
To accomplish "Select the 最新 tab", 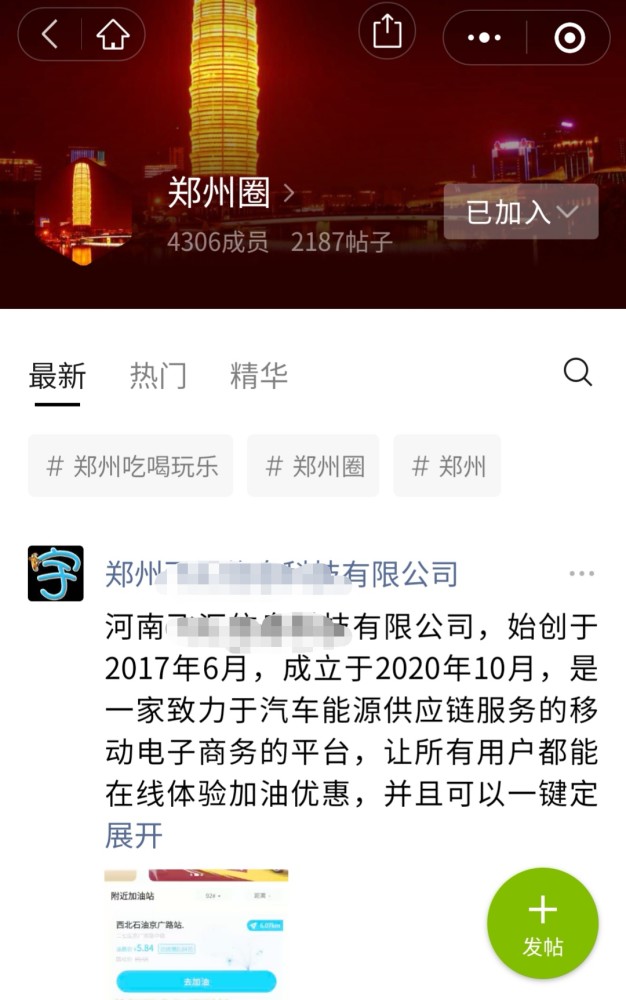I will (57, 375).
